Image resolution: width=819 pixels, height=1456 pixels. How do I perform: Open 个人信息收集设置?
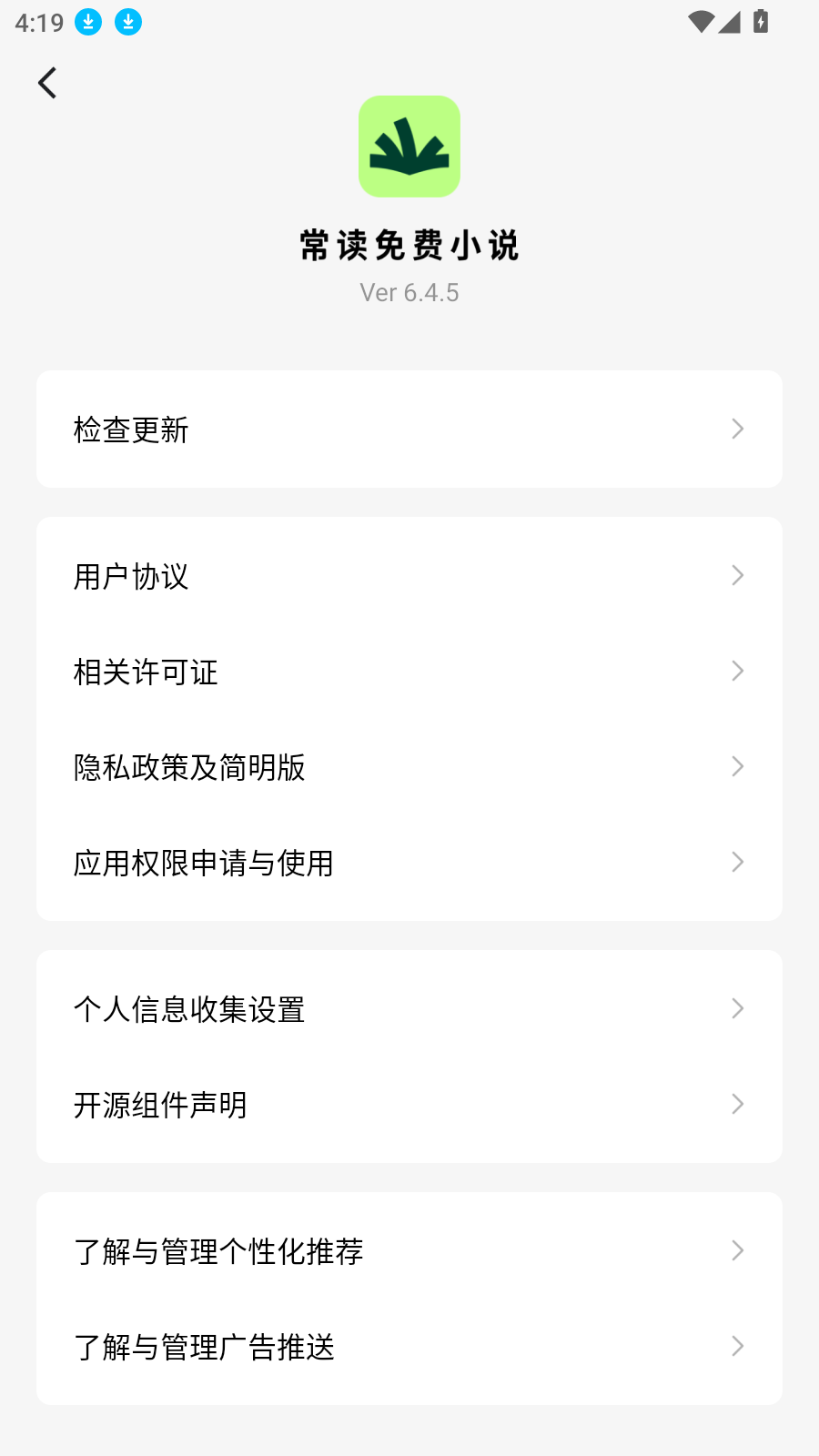(190, 1009)
